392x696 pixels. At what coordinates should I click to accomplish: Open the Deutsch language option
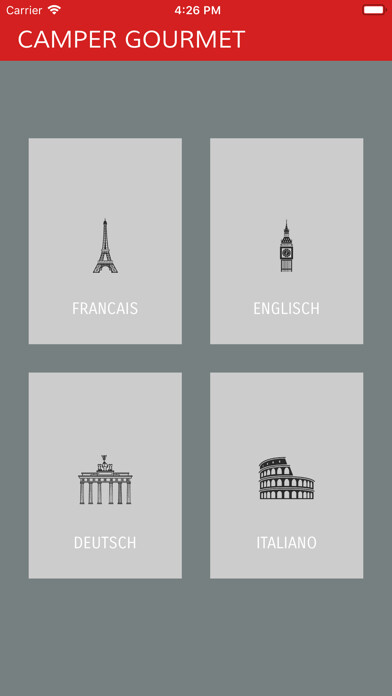(x=105, y=475)
